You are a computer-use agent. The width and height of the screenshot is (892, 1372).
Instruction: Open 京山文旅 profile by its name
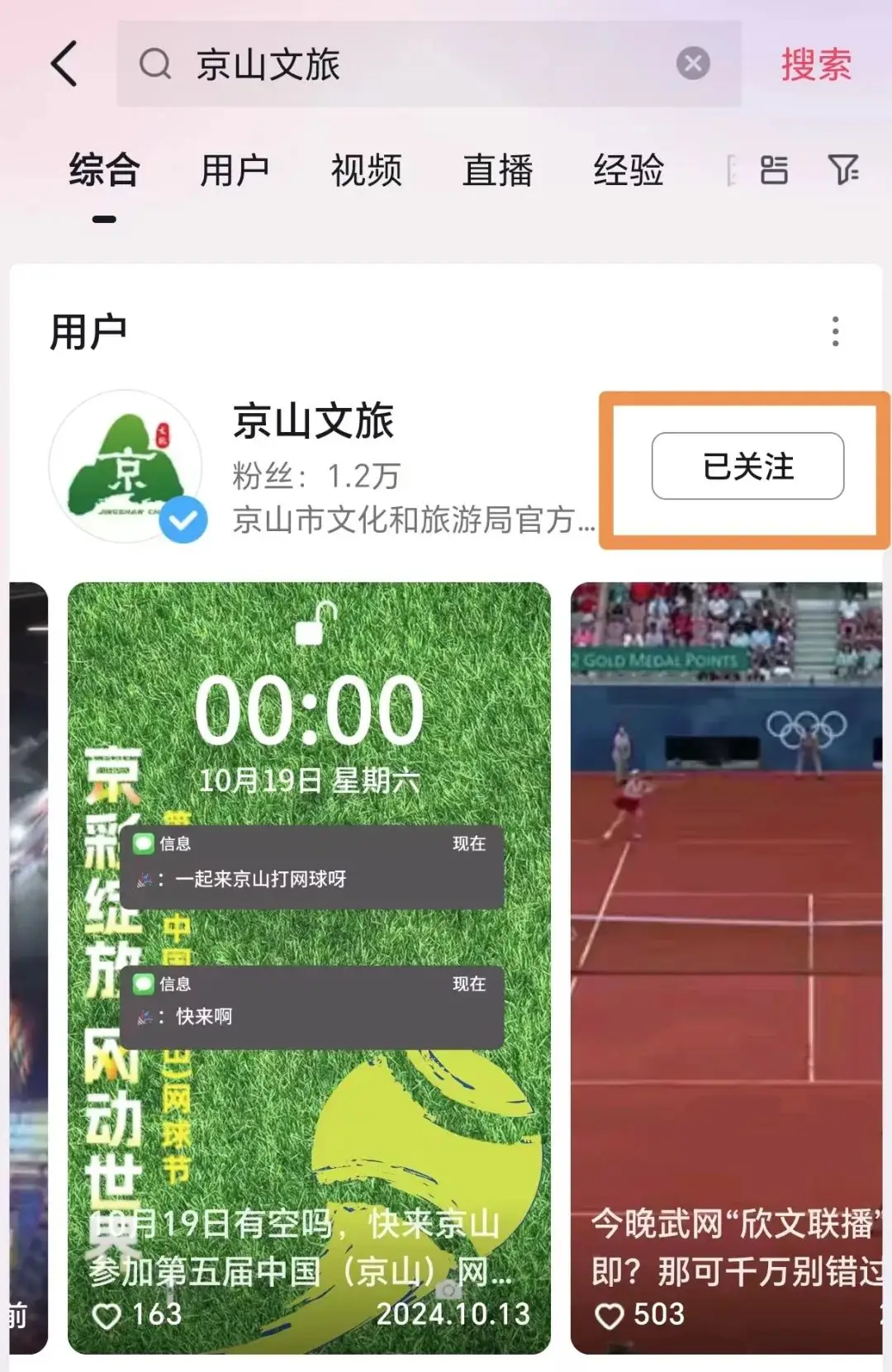click(314, 424)
